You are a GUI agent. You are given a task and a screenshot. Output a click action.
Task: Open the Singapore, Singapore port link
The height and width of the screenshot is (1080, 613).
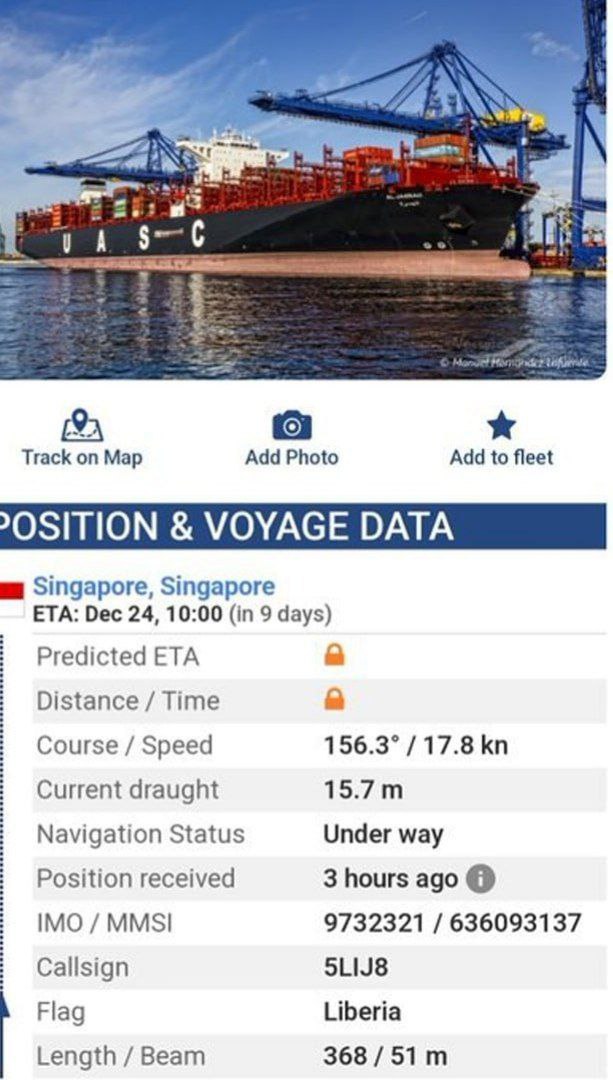click(x=153, y=586)
